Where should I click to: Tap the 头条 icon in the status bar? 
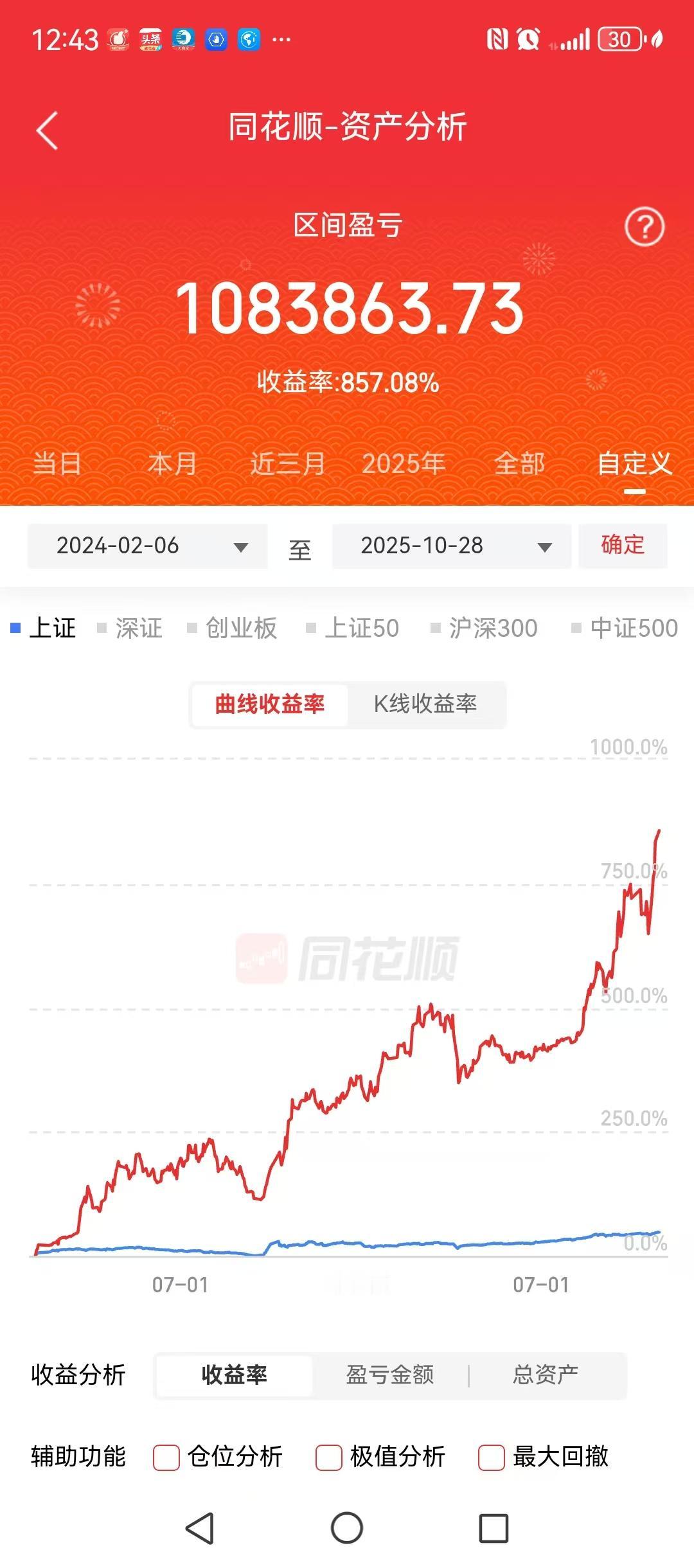point(150,40)
